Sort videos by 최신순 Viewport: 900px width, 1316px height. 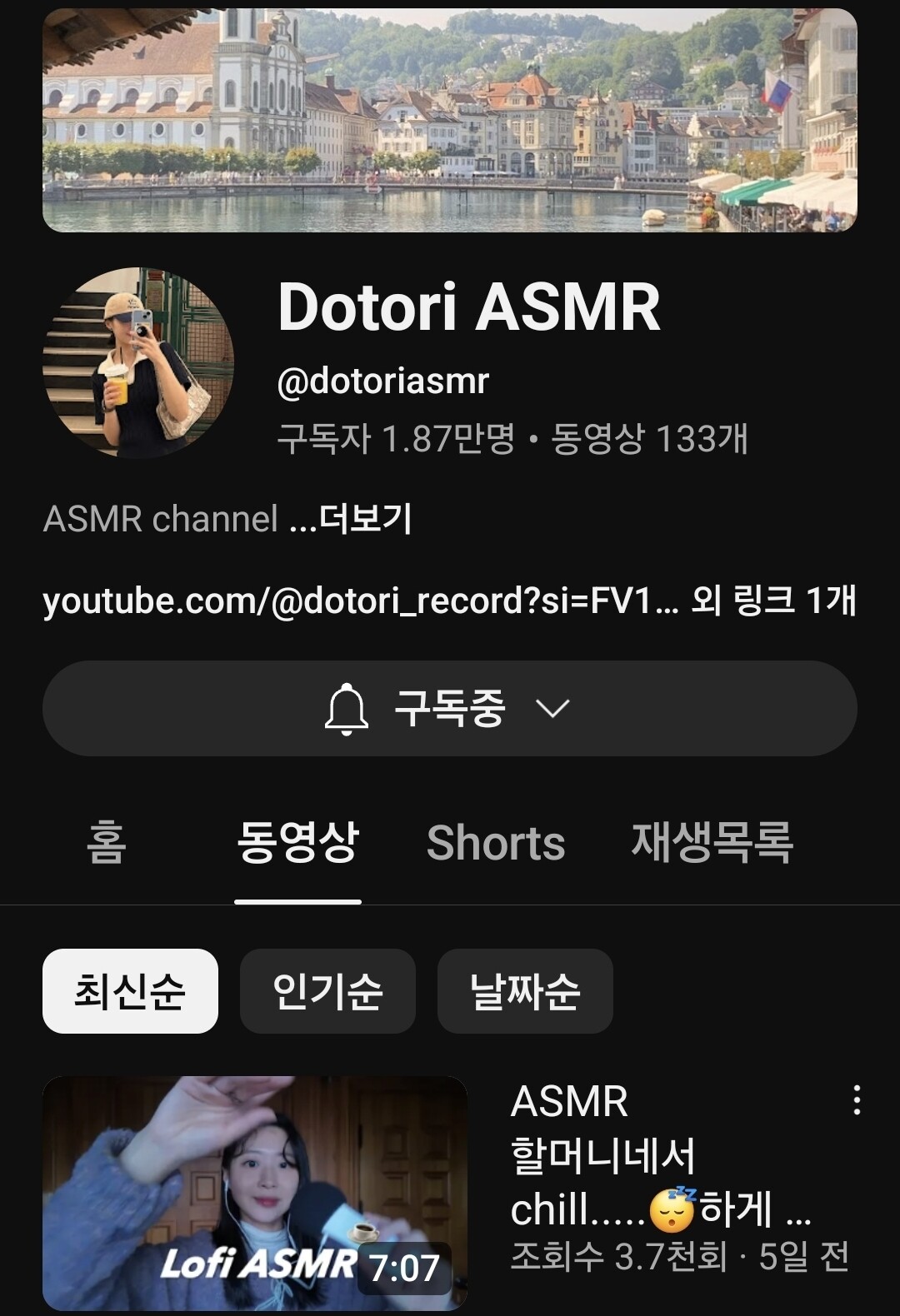[x=130, y=991]
